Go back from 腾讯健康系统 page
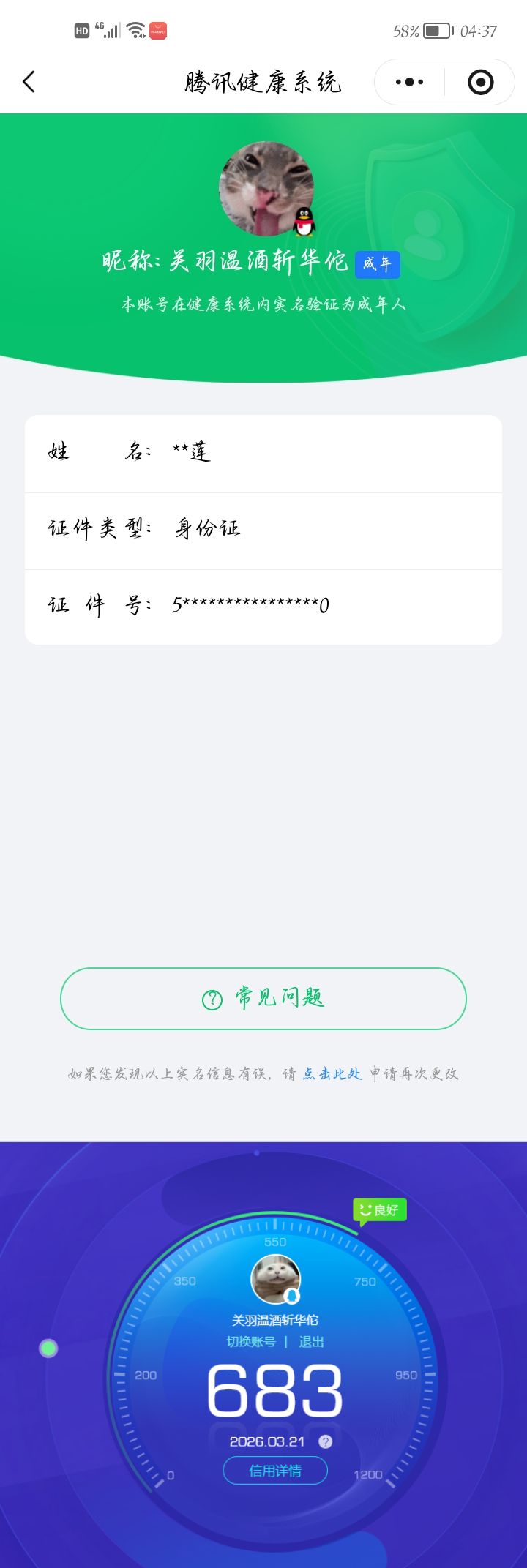Viewport: 527px width, 1568px height. [29, 82]
